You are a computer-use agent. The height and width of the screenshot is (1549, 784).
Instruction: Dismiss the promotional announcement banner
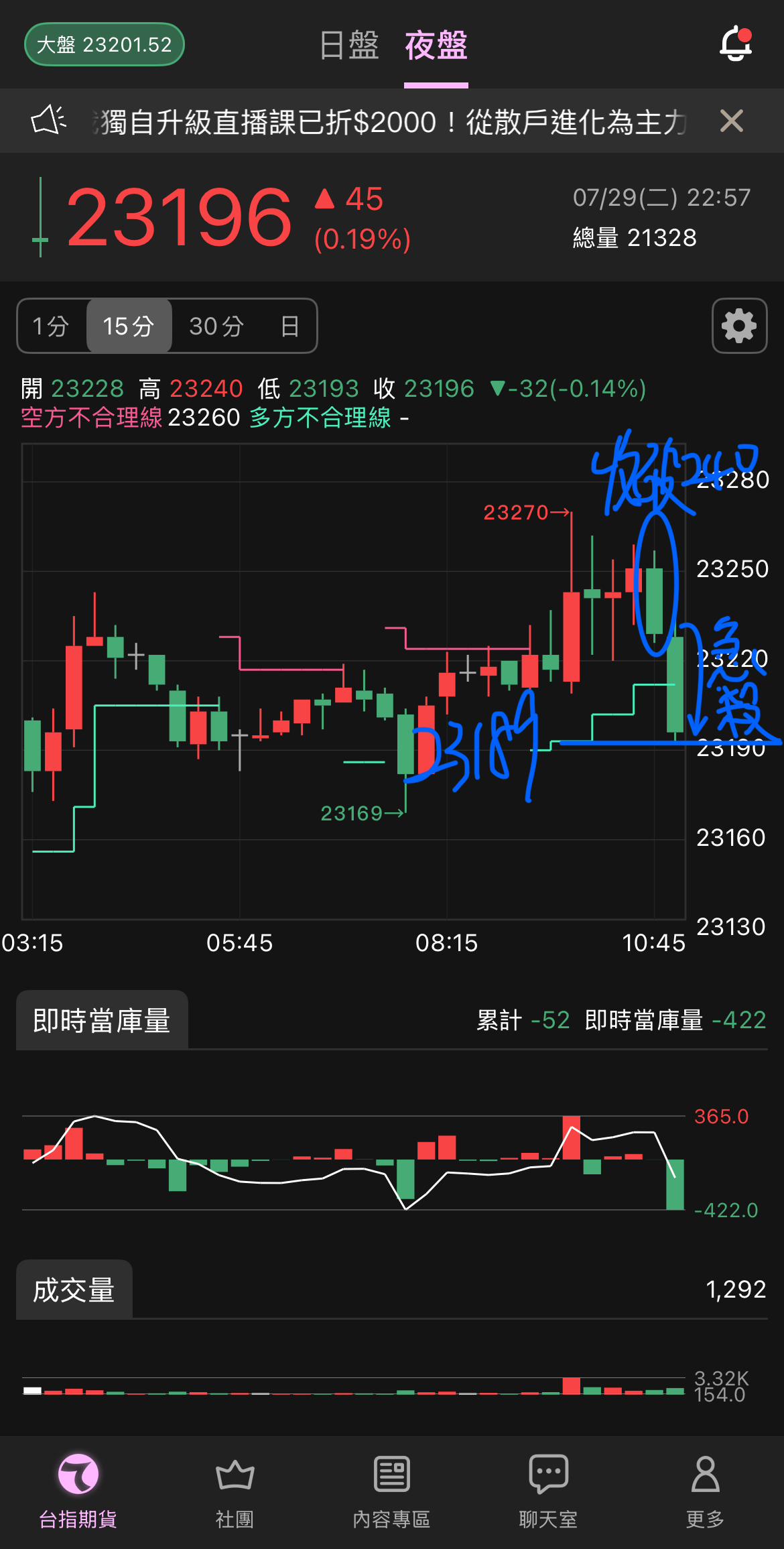(x=731, y=121)
